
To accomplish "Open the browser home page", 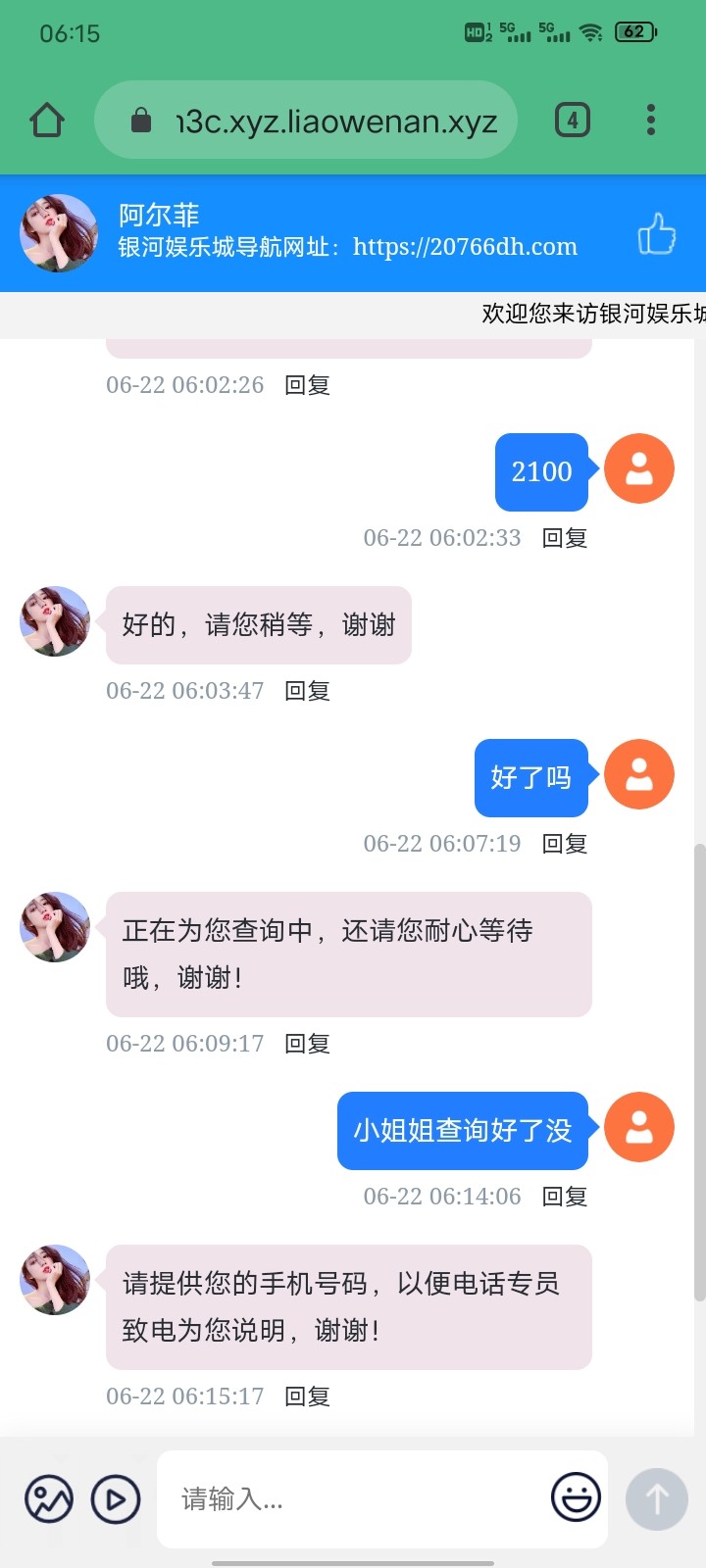I will click(x=47, y=121).
